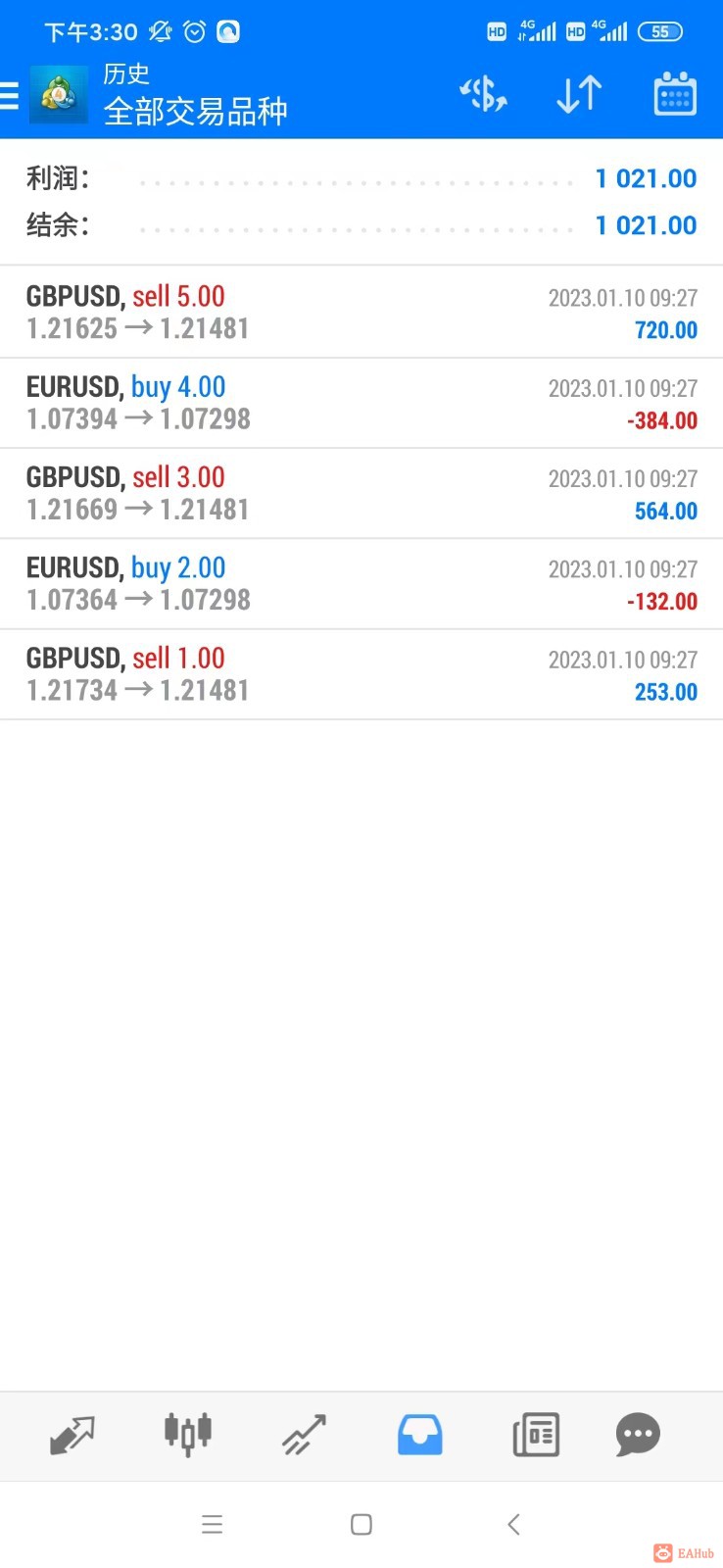Switch to the news tab
The image size is (723, 1568).
[x=536, y=1436]
